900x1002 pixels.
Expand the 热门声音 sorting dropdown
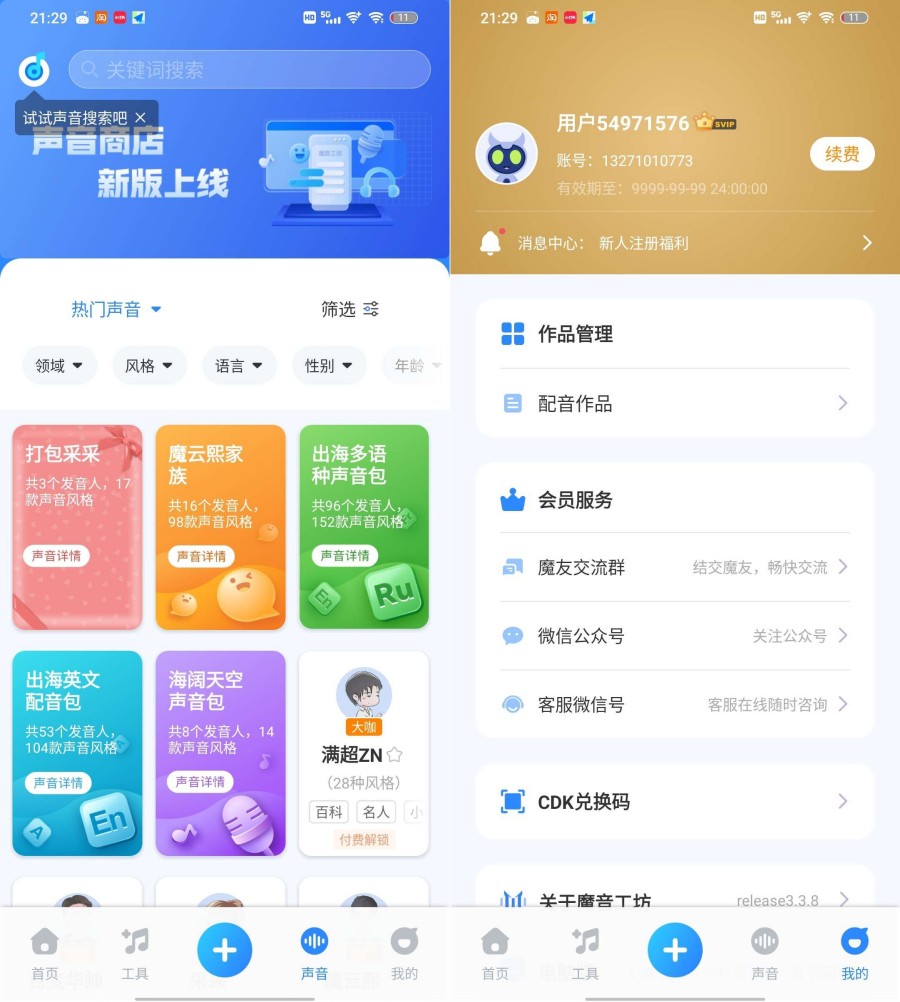pyautogui.click(x=116, y=310)
